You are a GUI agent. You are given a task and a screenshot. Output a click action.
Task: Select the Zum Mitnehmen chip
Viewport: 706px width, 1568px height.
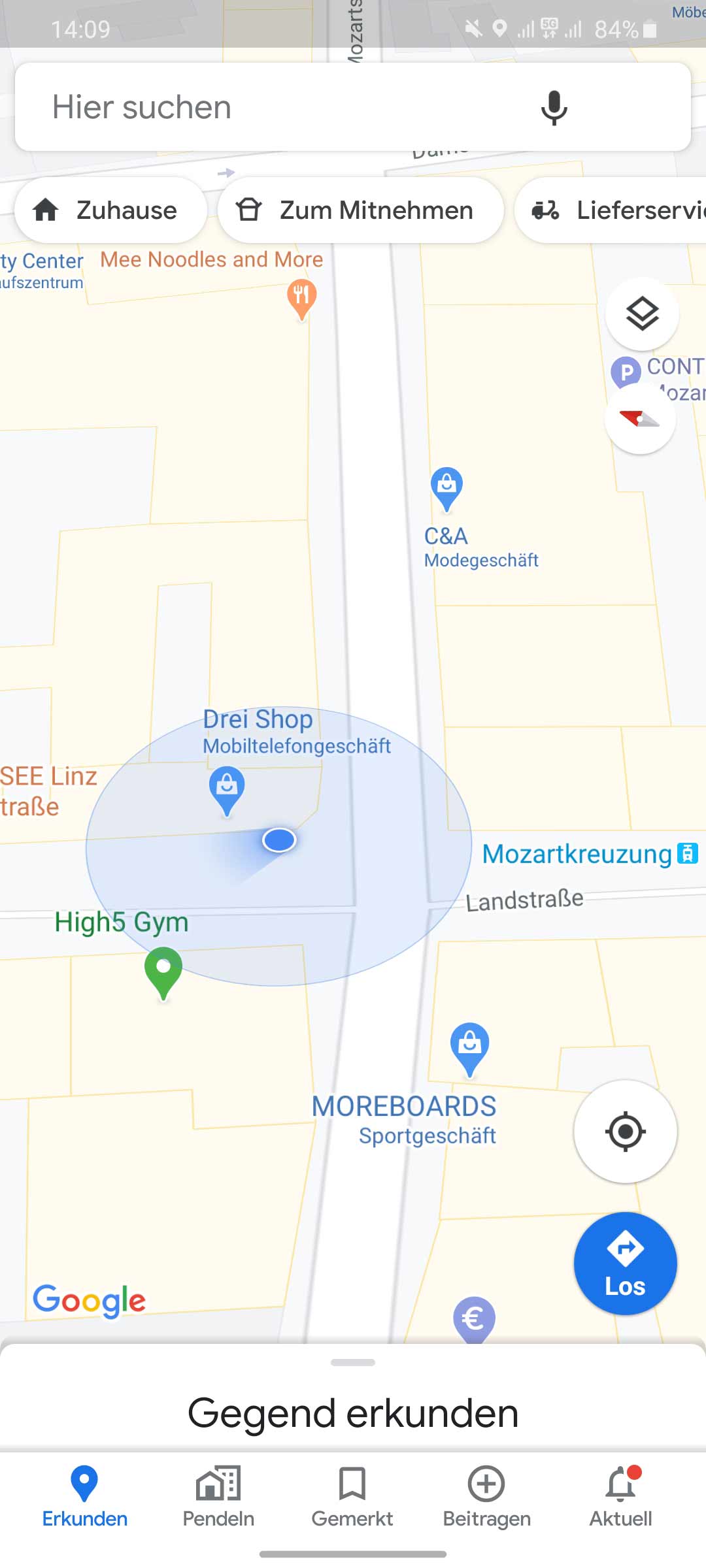tap(360, 210)
